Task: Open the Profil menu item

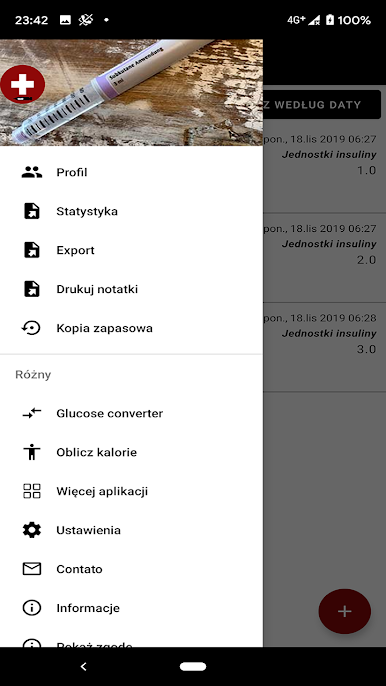Action: pos(131,172)
